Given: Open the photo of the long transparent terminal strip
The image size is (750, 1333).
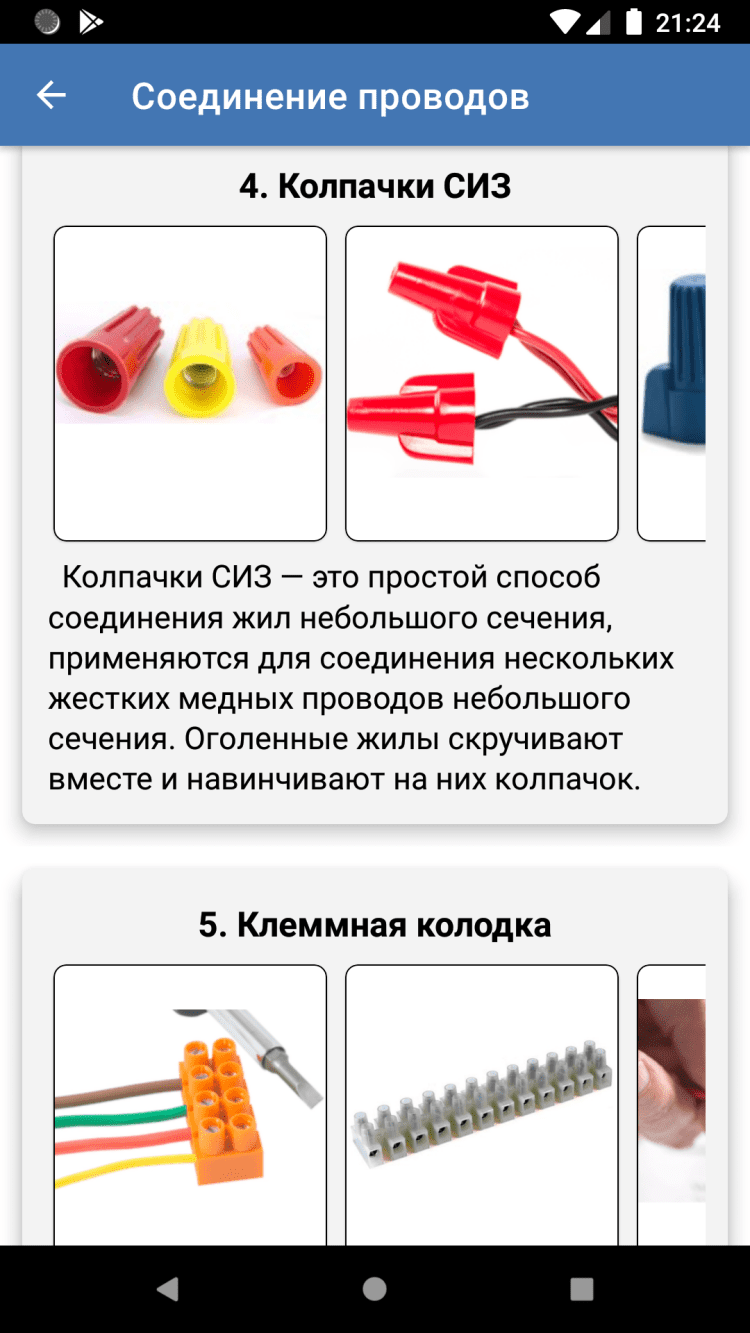Looking at the screenshot, I should click(482, 1105).
